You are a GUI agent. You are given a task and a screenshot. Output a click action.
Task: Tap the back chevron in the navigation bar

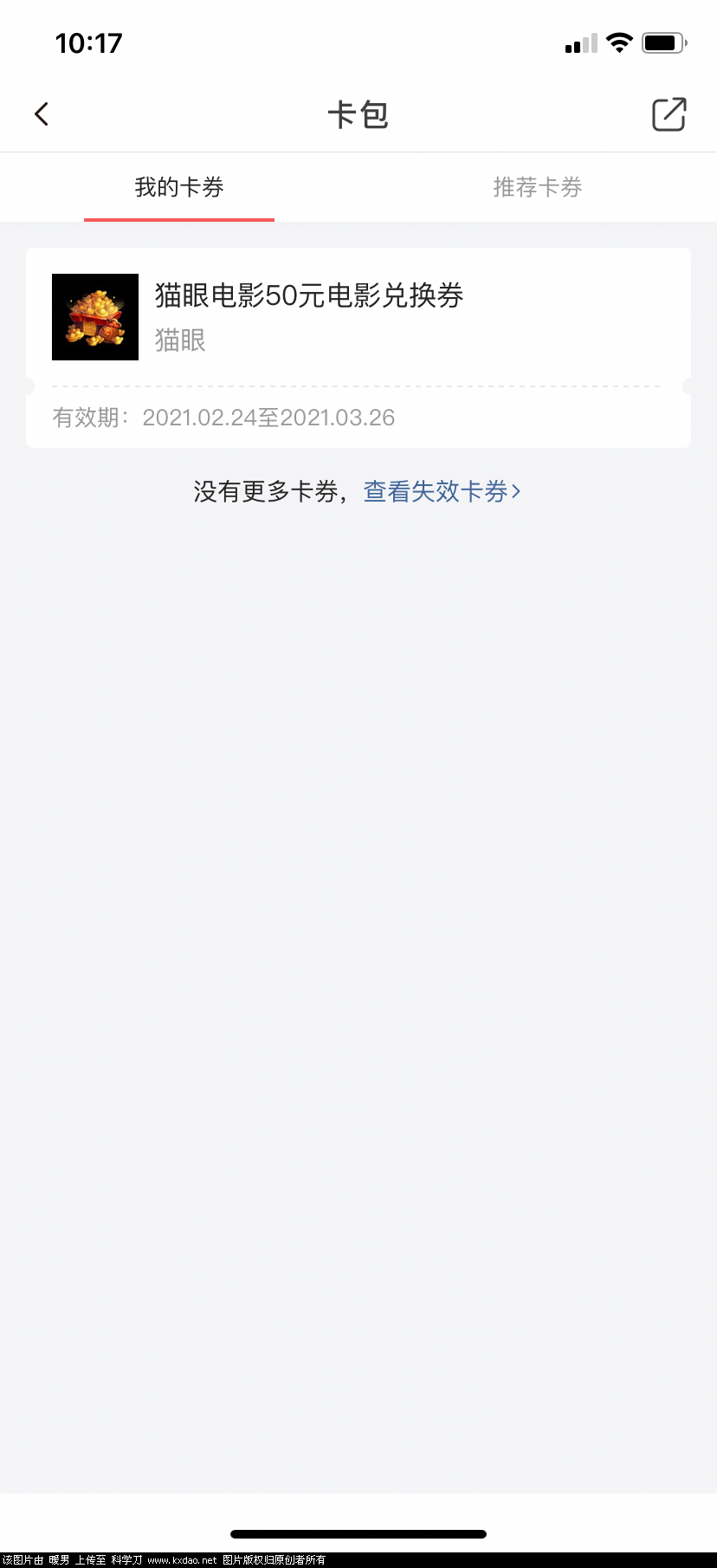point(41,113)
